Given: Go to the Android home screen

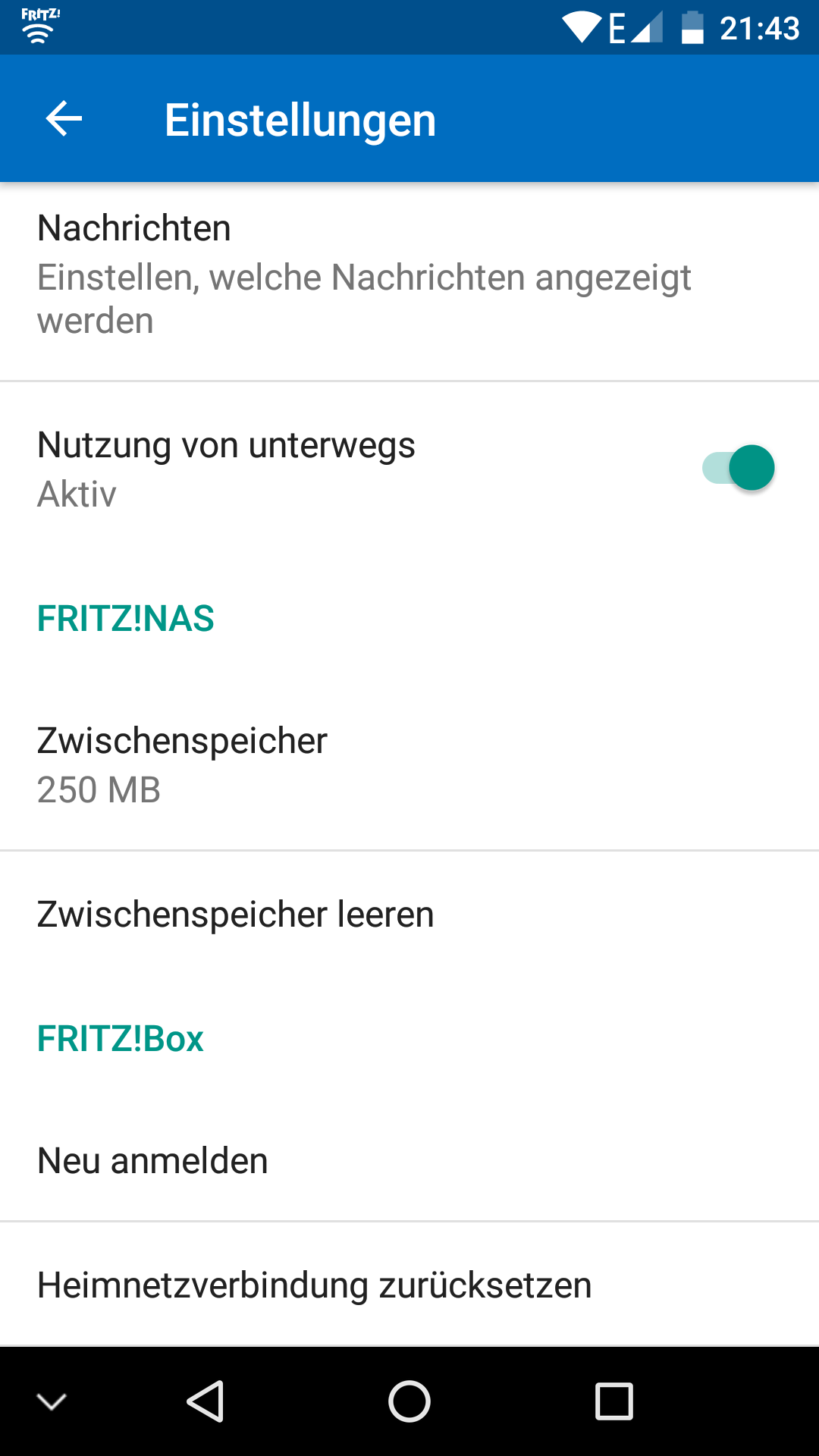Looking at the screenshot, I should (409, 1401).
